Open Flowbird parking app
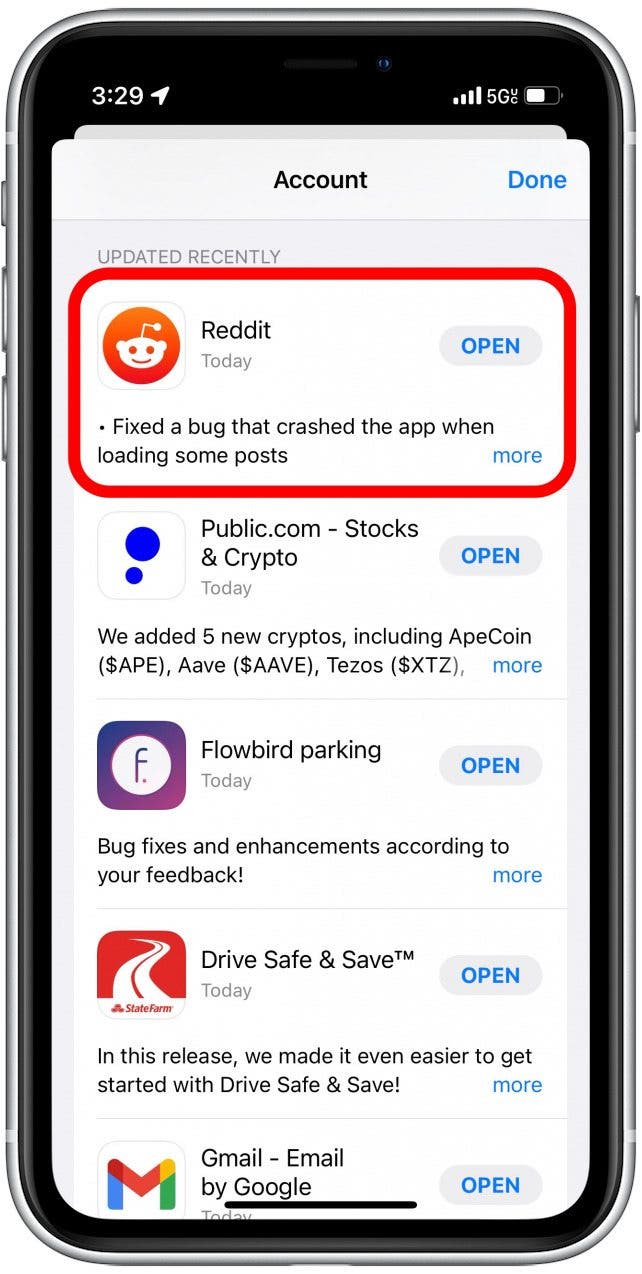This screenshot has width=642, height=1274. [490, 766]
